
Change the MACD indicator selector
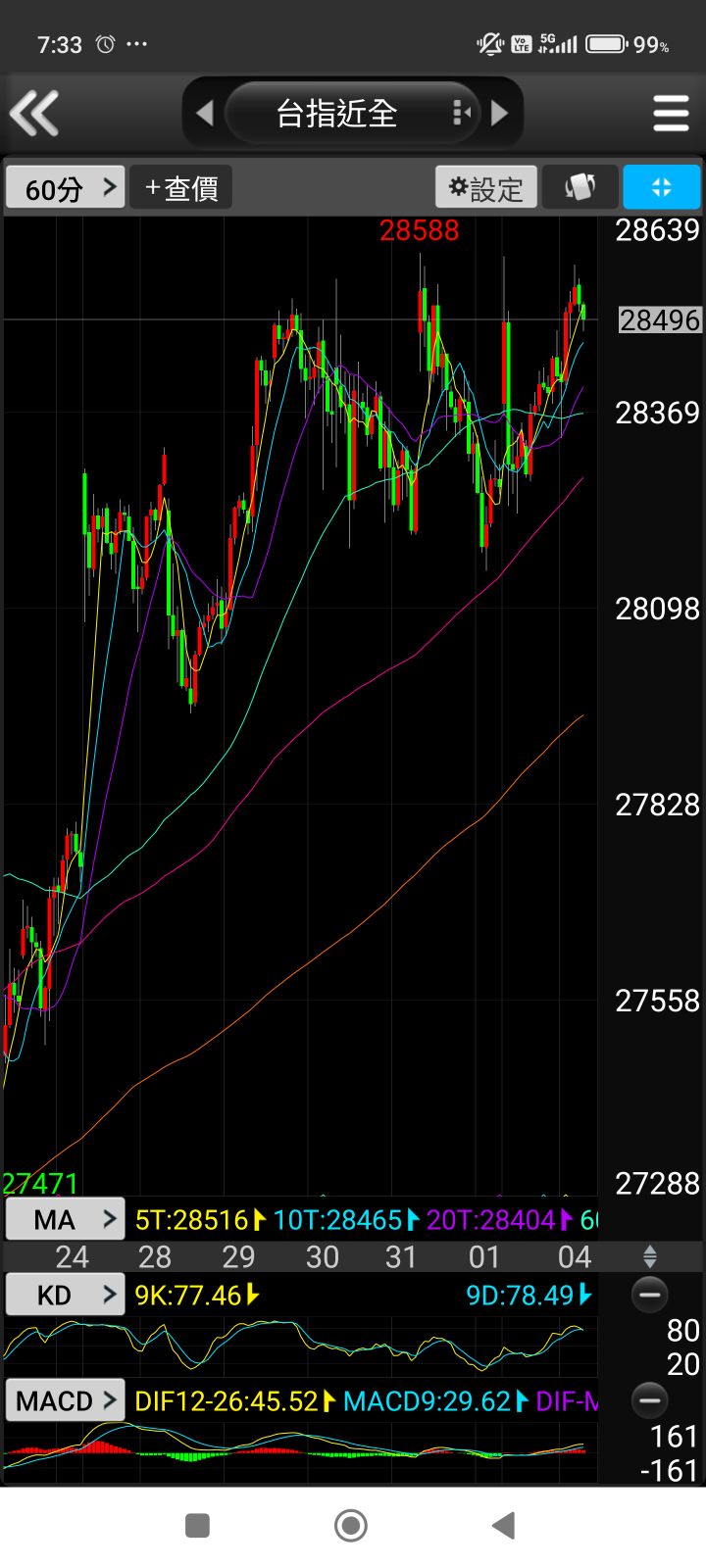coord(66,1400)
